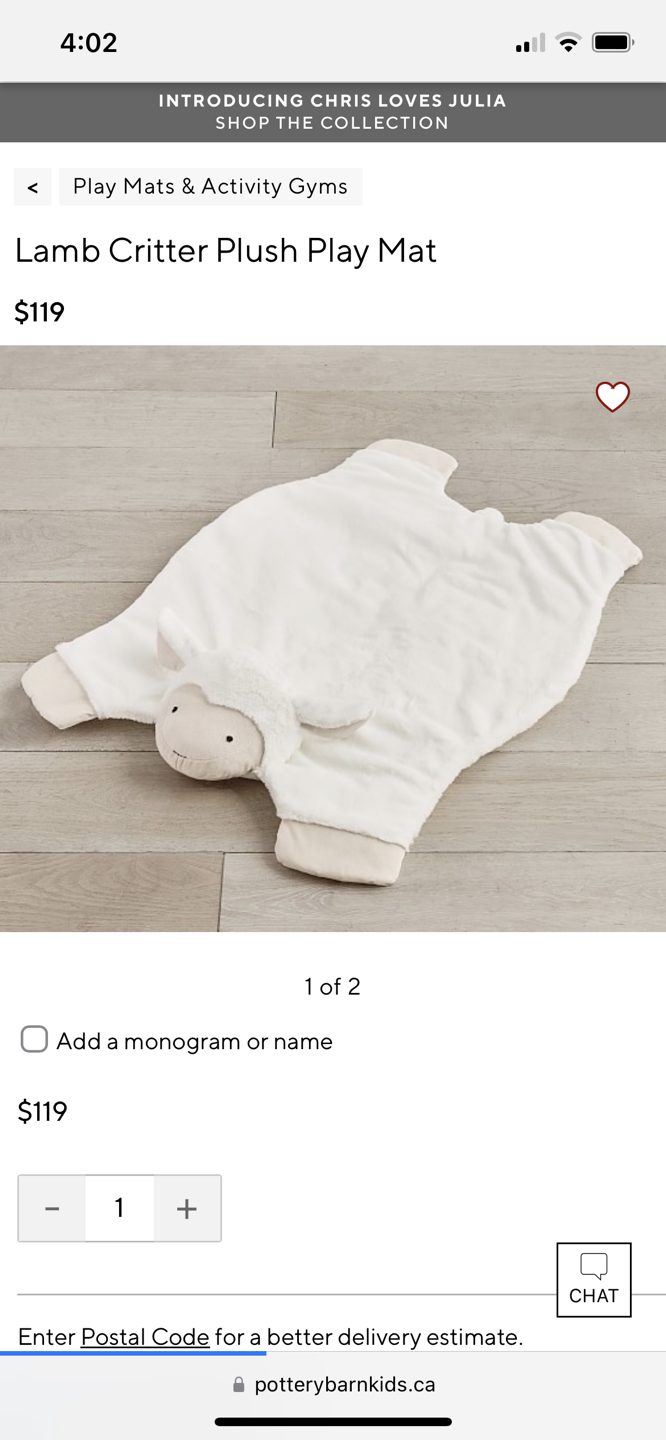Decrease quantity with the minus button
The image size is (666, 1440).
(52, 1209)
